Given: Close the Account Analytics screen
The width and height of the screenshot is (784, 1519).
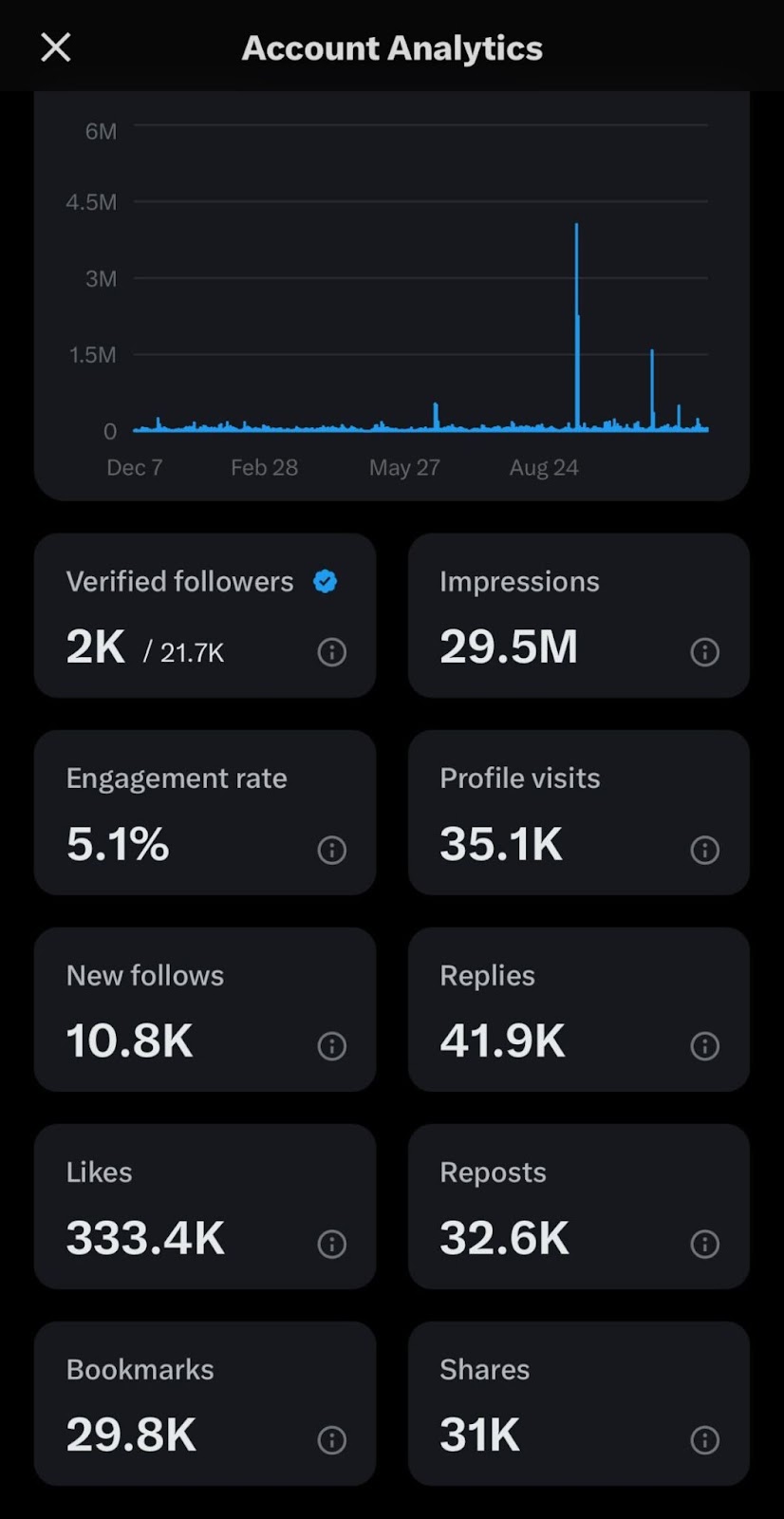Looking at the screenshot, I should tap(56, 47).
